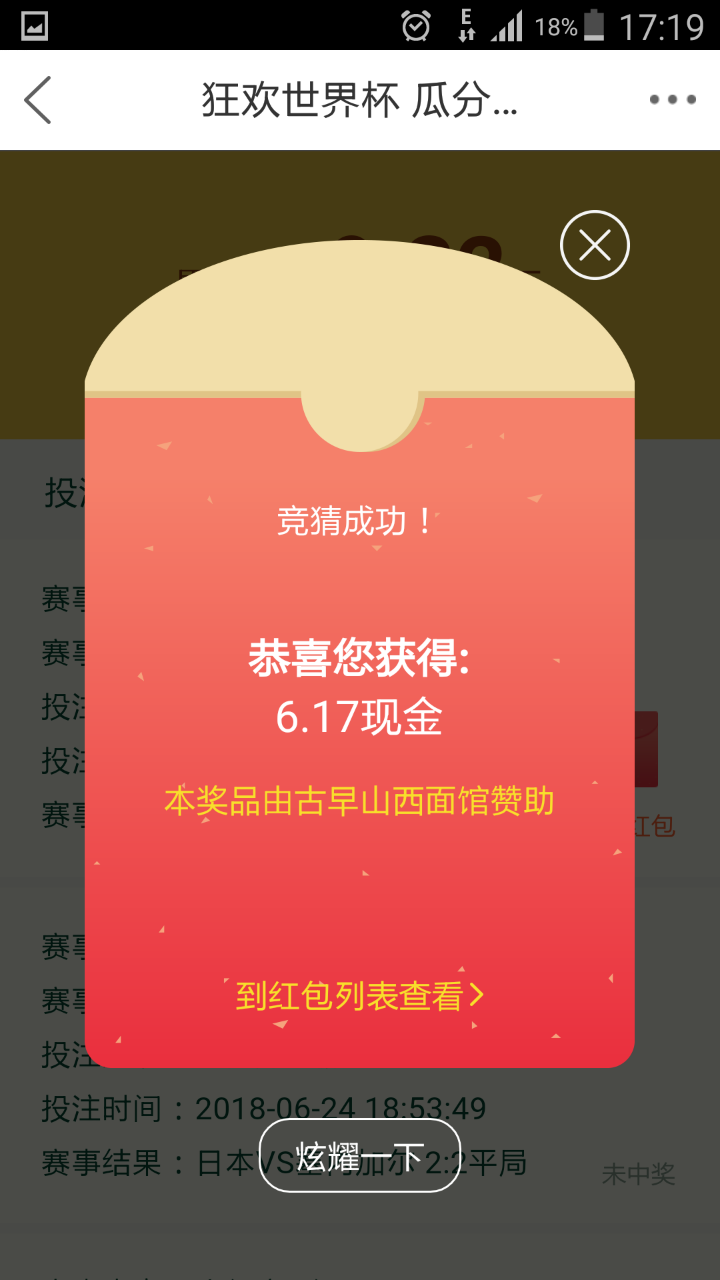Image resolution: width=720 pixels, height=1280 pixels.
Task: Open the three-dot overflow menu
Action: [672, 100]
